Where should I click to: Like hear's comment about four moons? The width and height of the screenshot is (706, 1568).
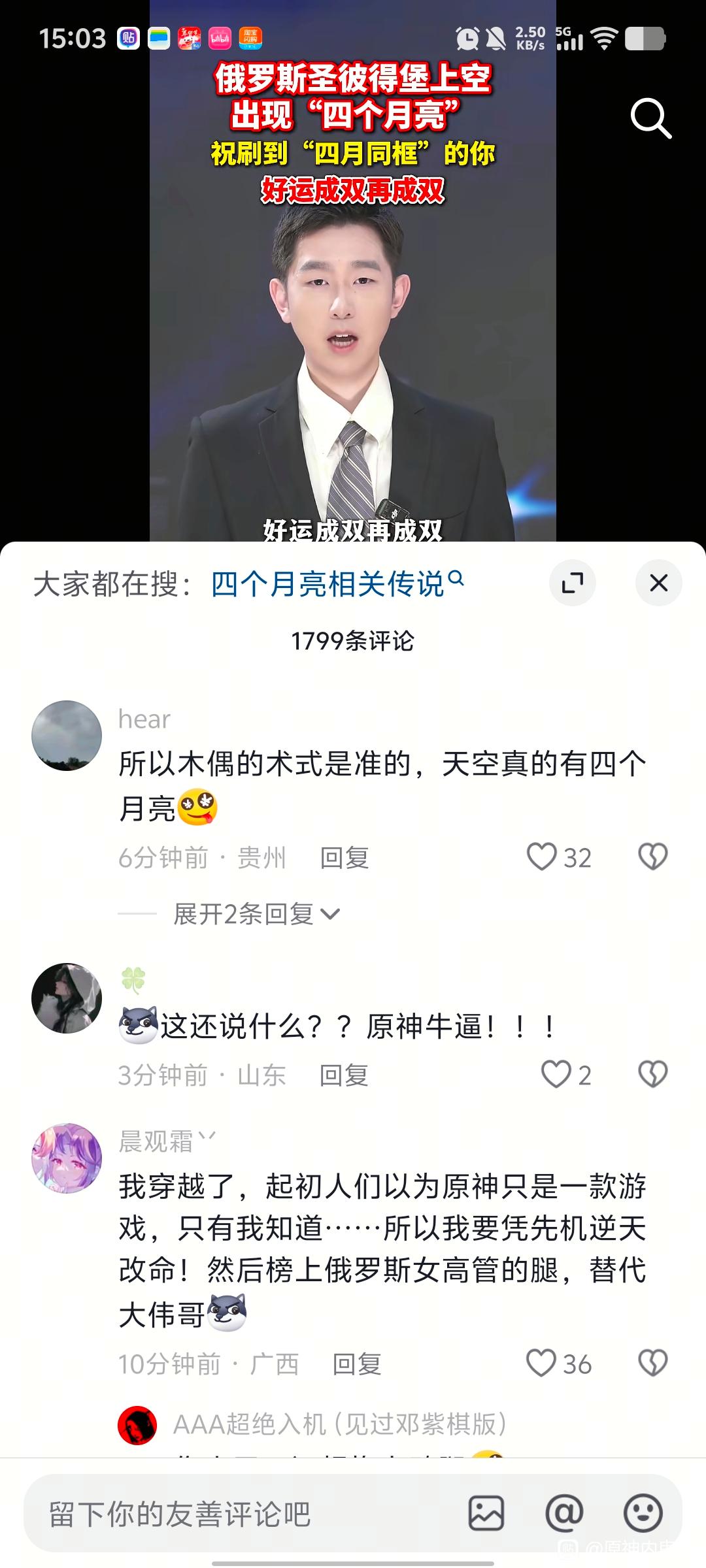542,857
